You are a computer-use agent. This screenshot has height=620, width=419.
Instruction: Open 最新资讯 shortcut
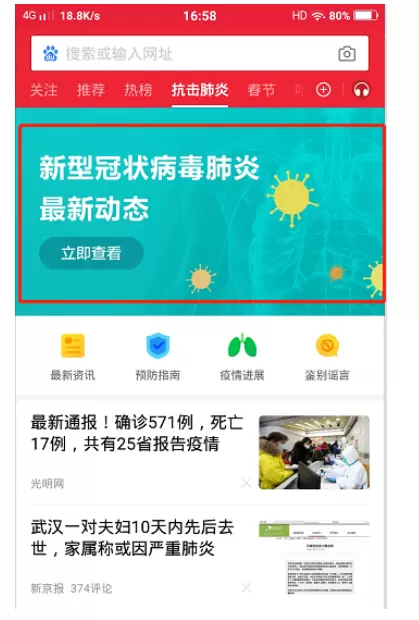(x=73, y=357)
